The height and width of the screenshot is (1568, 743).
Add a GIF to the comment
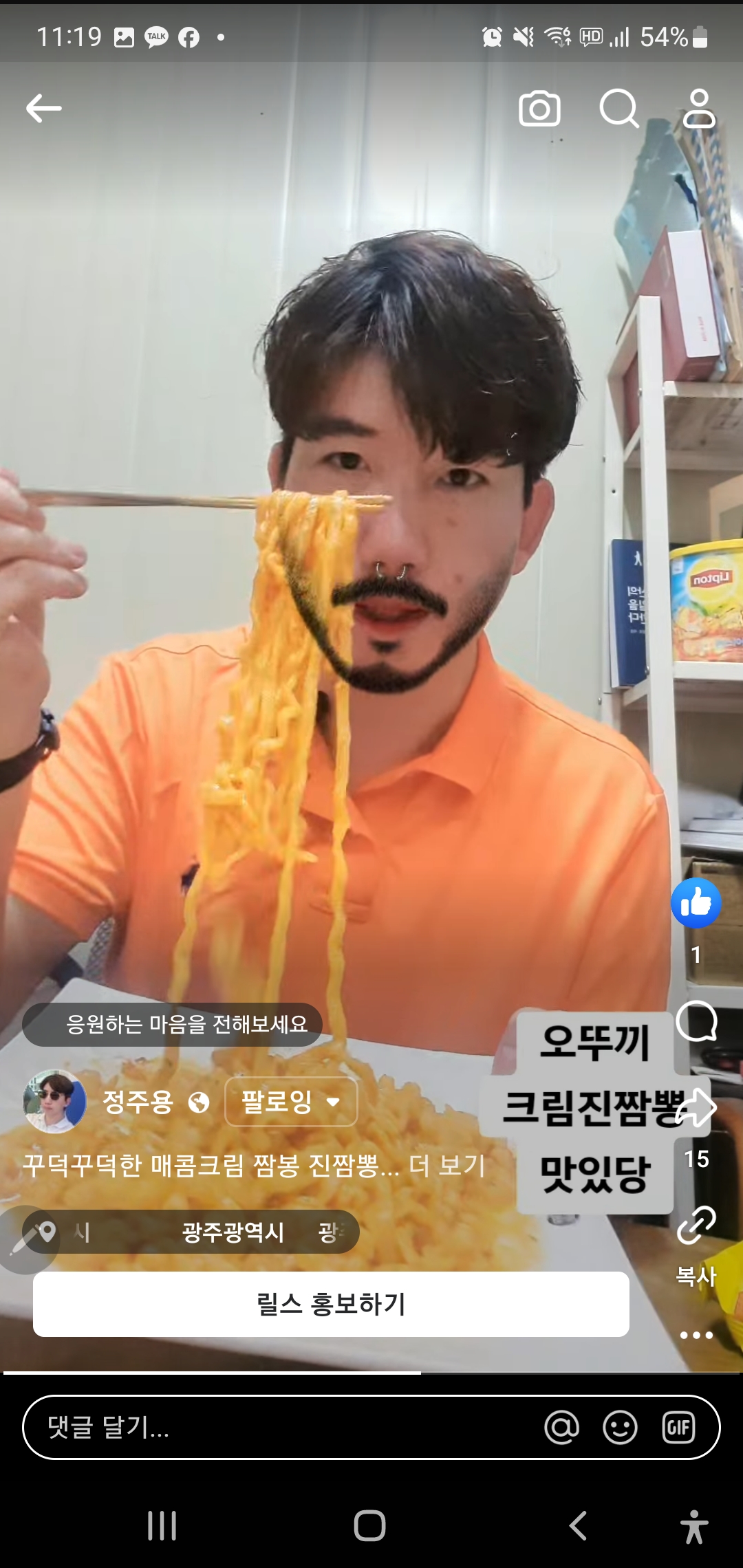[x=678, y=1428]
